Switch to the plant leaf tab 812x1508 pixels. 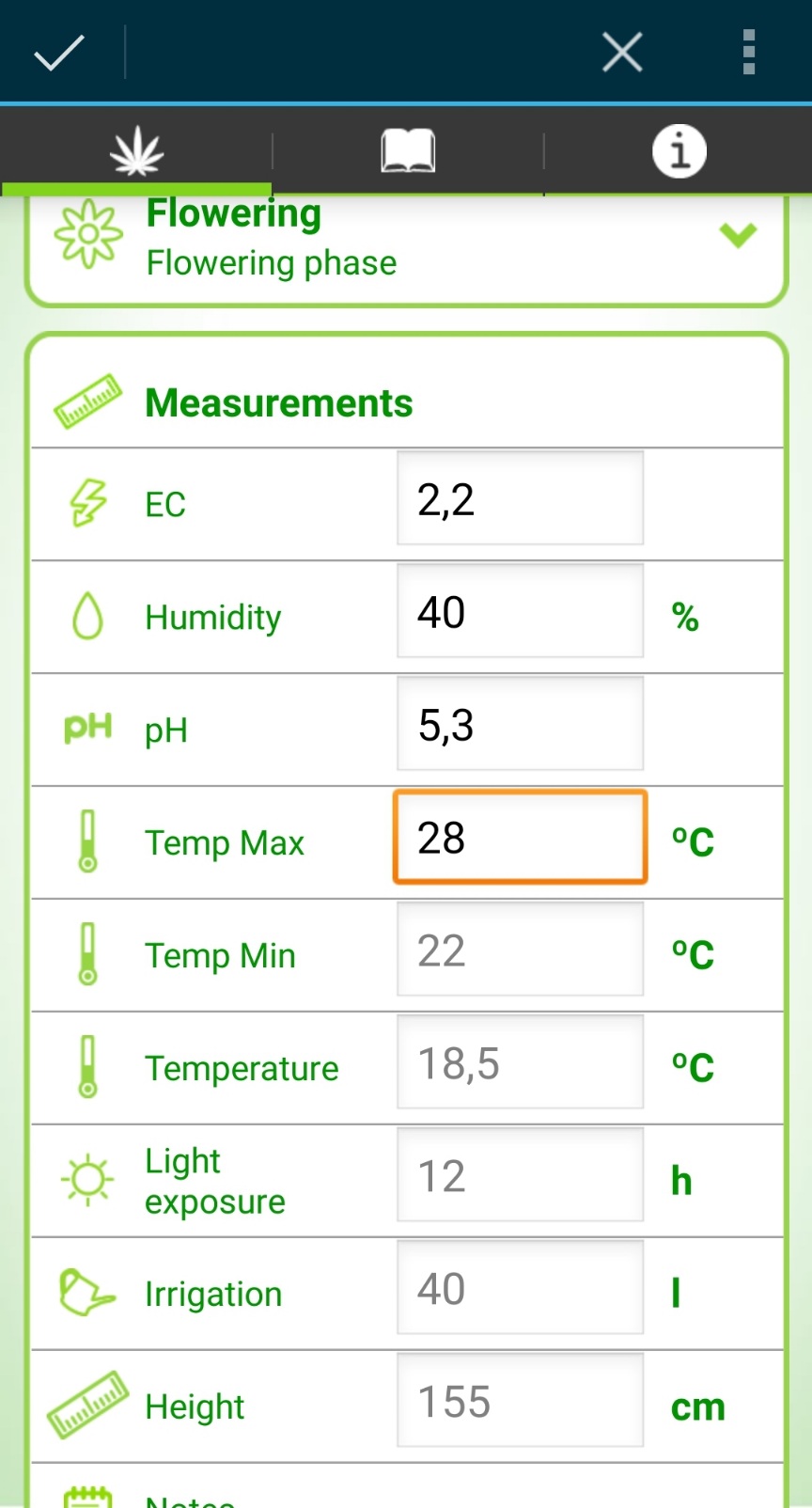coord(137,152)
